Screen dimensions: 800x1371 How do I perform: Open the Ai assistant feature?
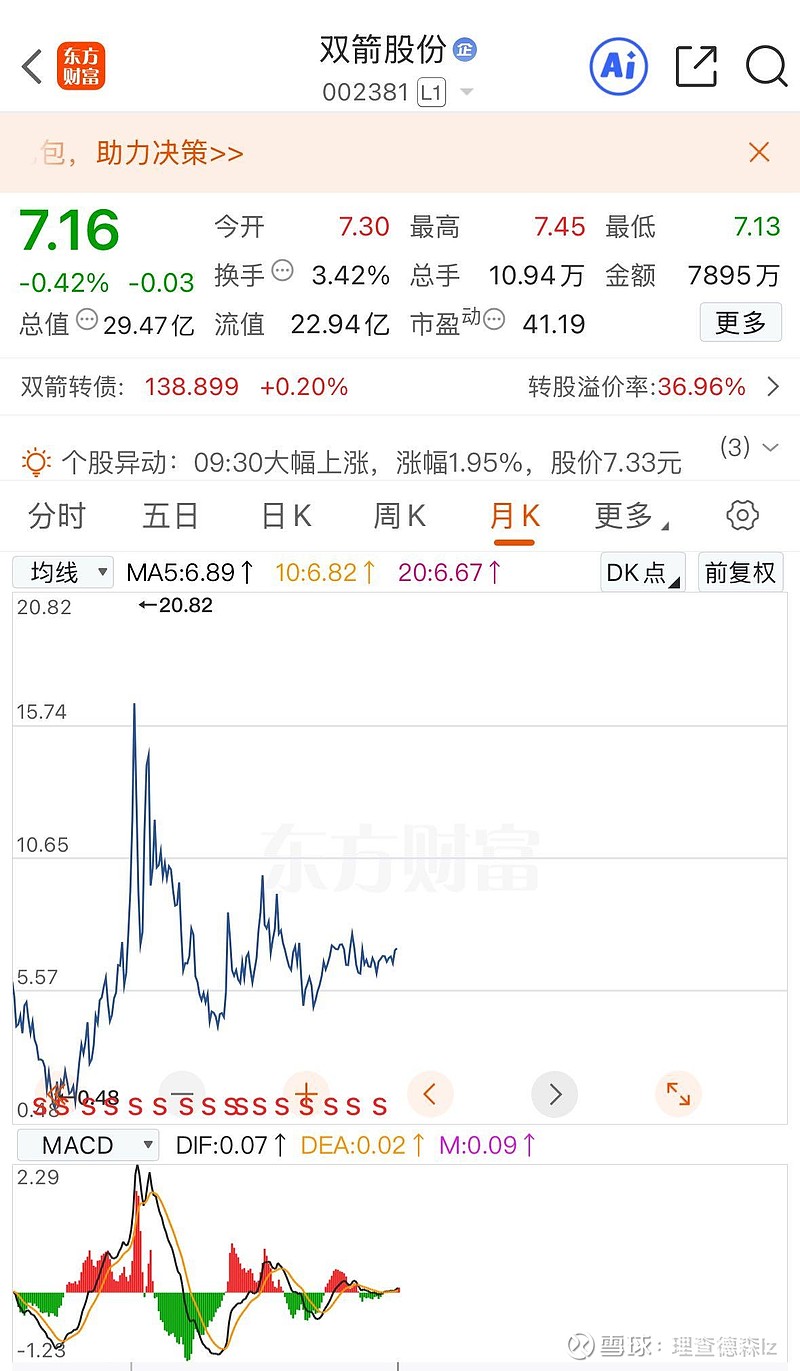coord(618,67)
